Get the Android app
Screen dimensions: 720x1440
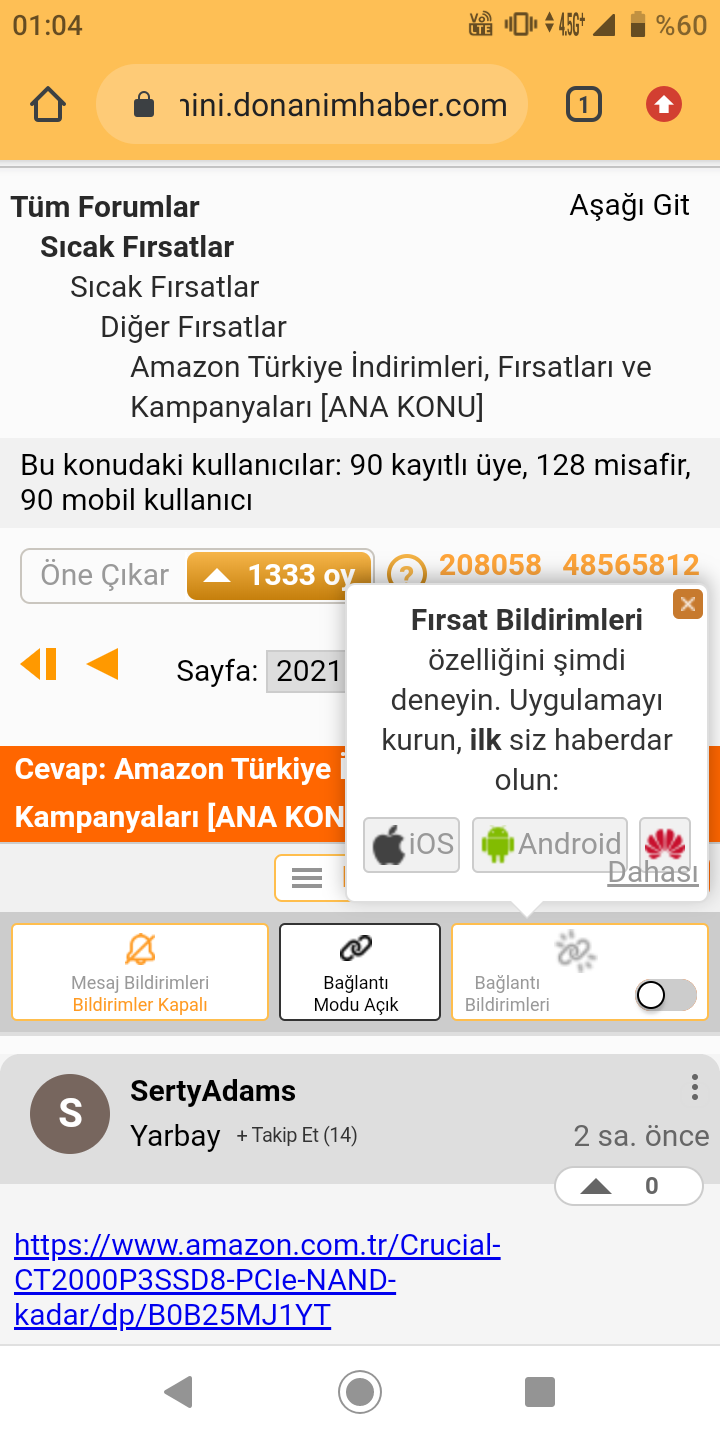coord(550,844)
